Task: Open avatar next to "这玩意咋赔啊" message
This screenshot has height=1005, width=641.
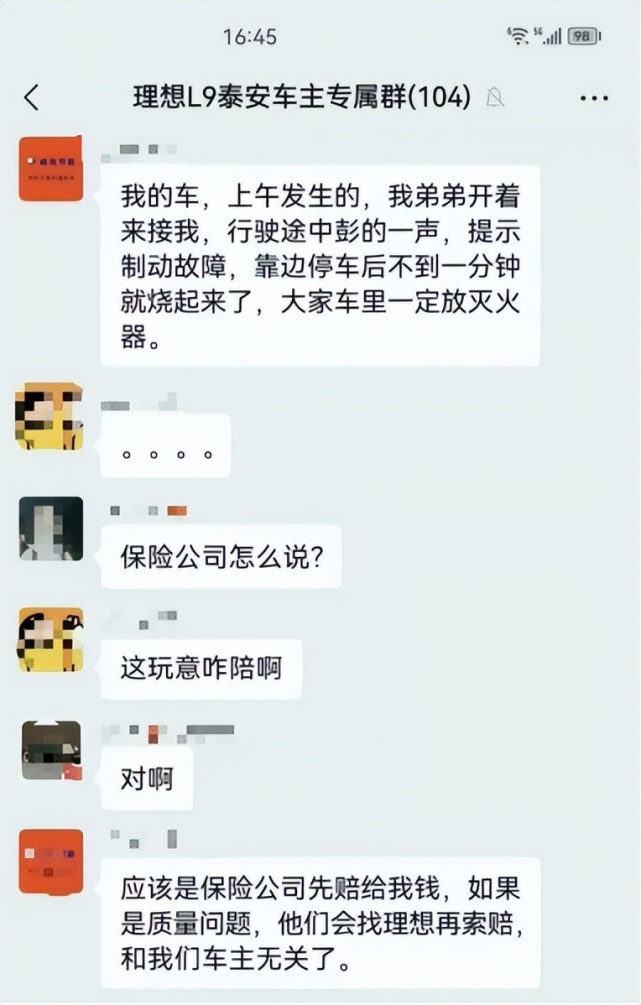Action: 50,639
